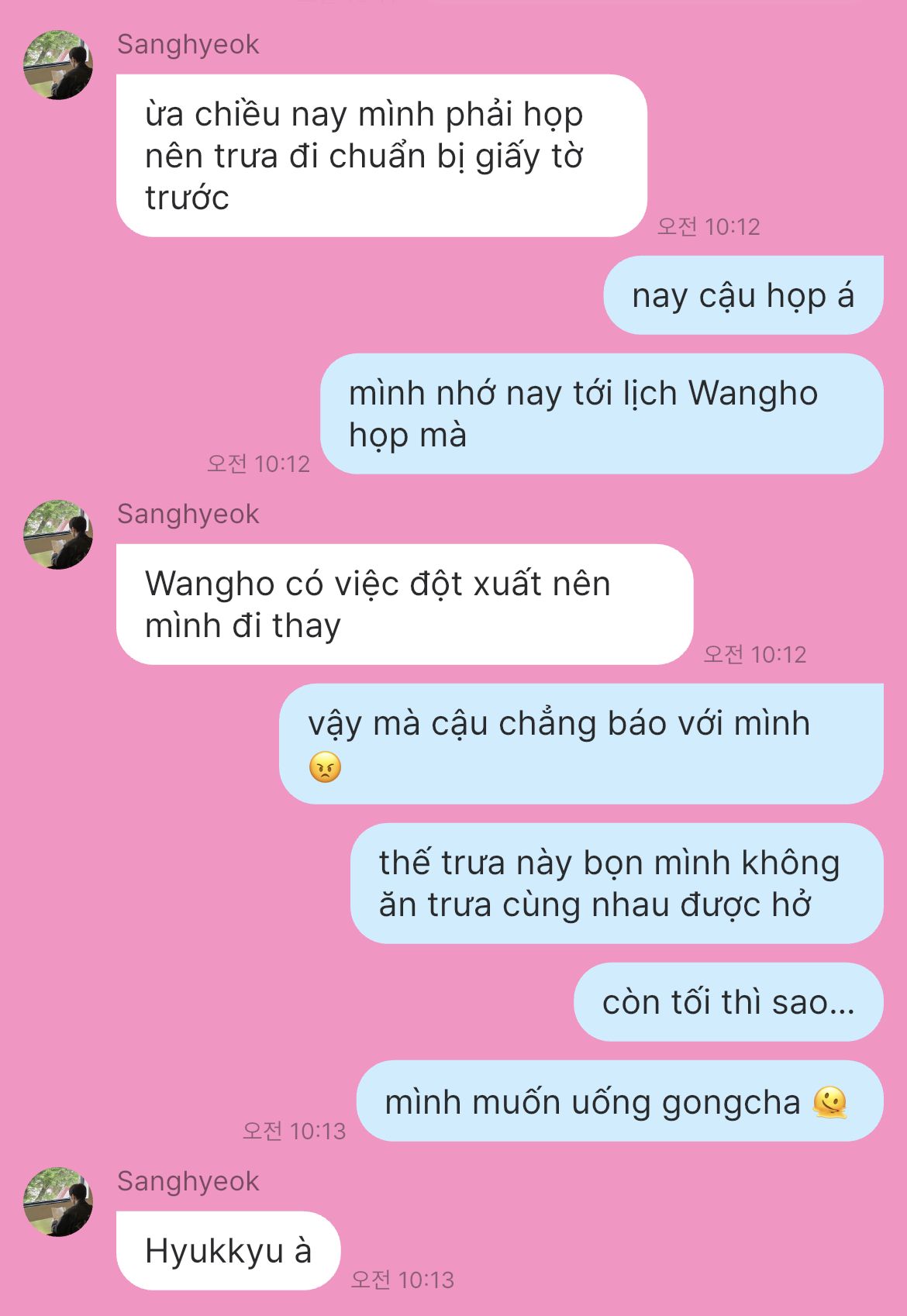
Task: View Sanghyeok's profile picture next to "Hyukkyu à"
Action: click(x=58, y=1202)
